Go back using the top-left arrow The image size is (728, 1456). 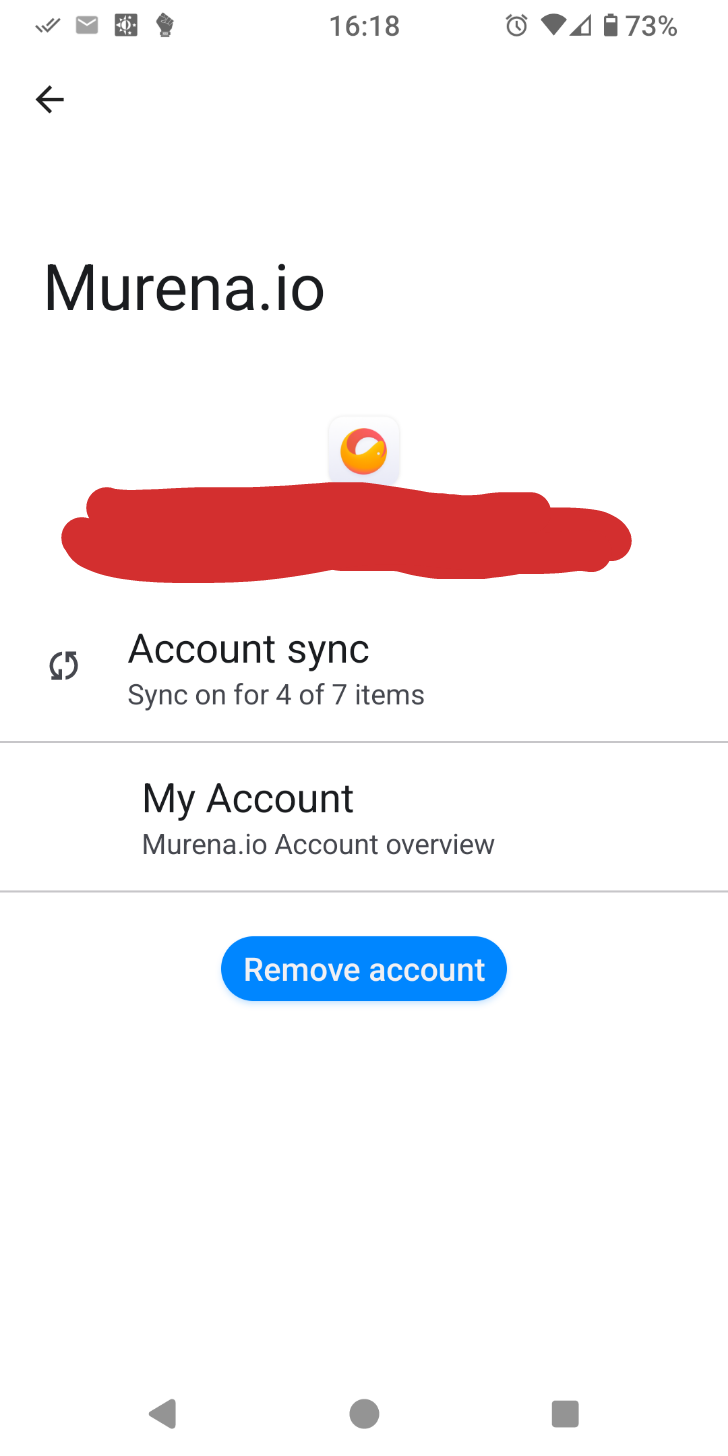click(49, 99)
